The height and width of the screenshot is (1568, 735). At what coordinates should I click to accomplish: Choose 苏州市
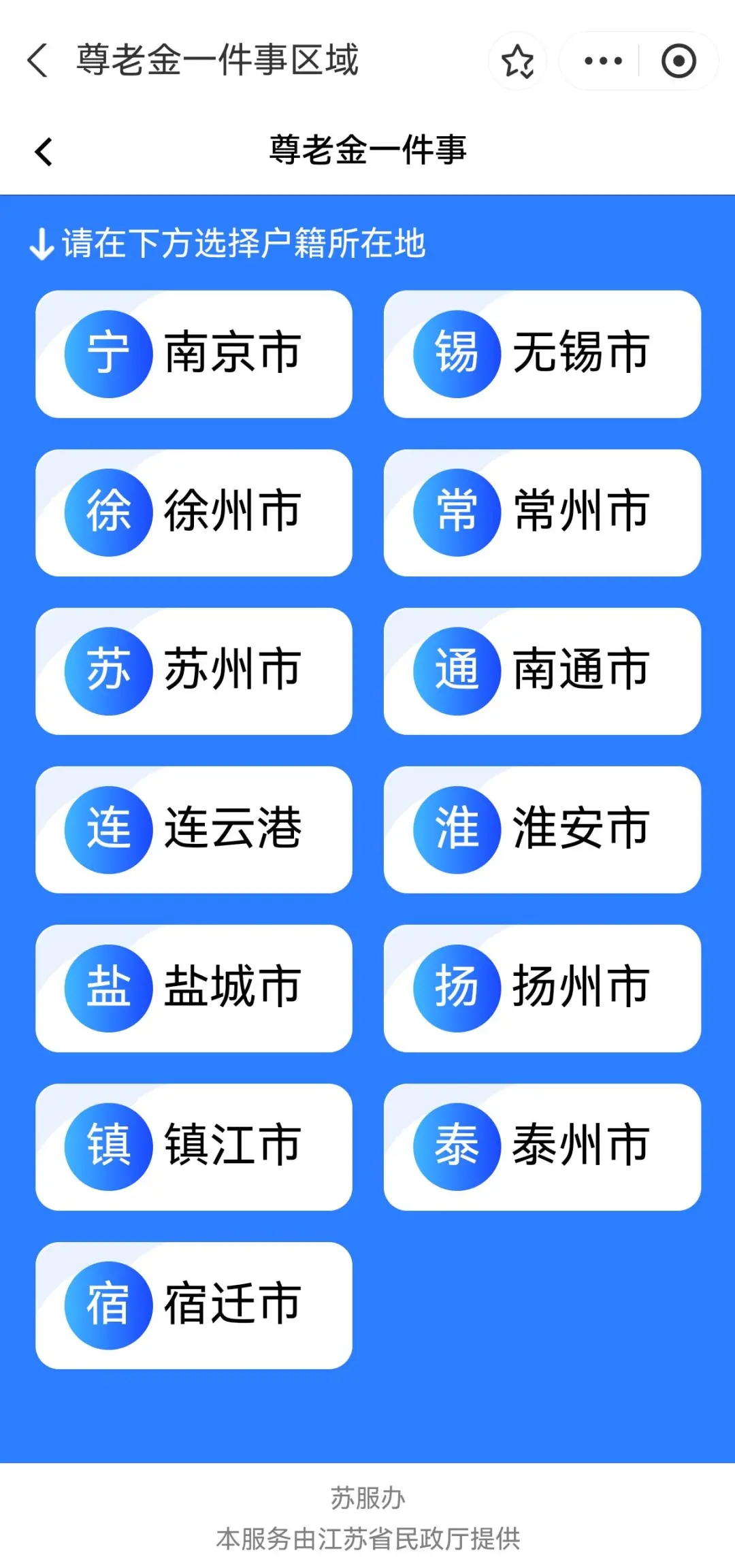point(194,671)
